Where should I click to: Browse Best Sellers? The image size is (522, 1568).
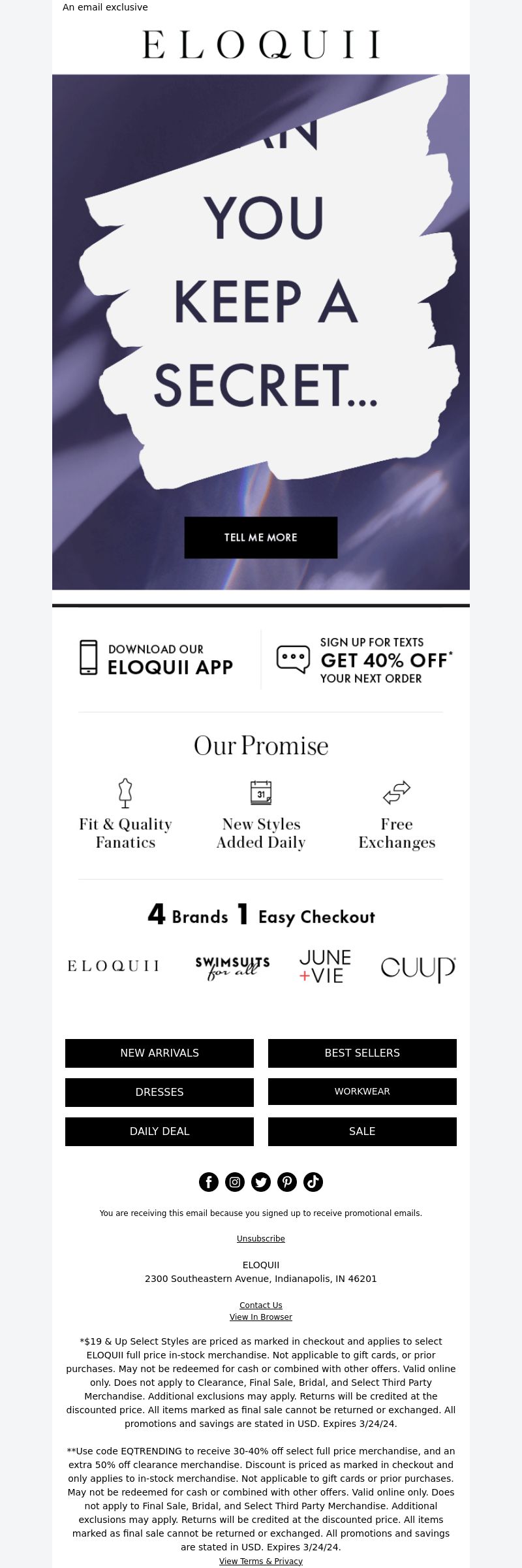point(362,1053)
